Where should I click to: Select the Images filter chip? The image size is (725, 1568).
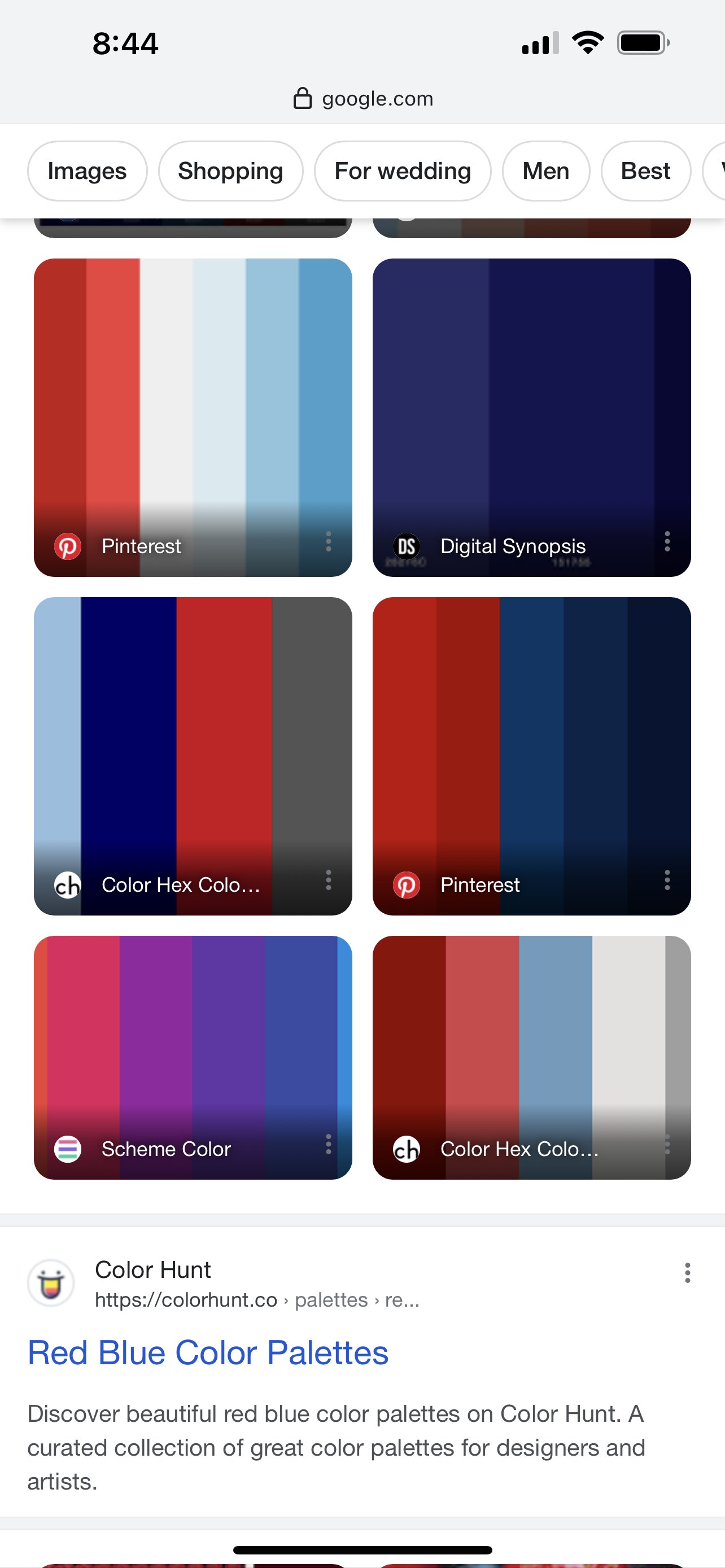[87, 171]
